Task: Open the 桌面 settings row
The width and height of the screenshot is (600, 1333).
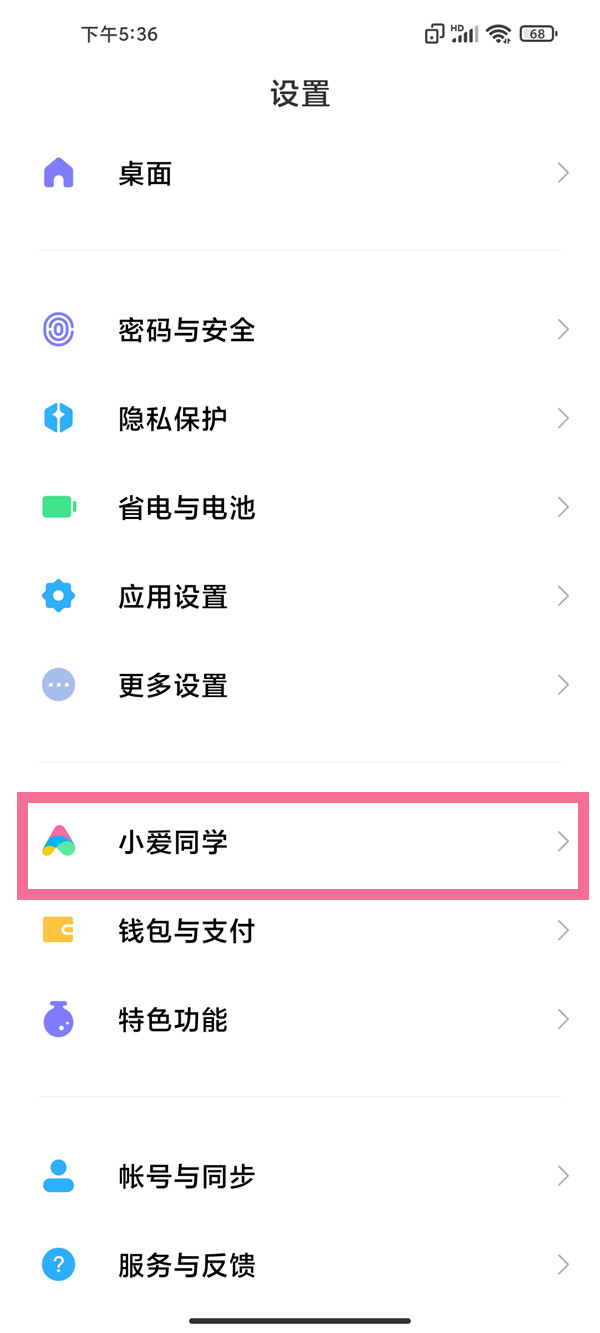Action: [300, 174]
